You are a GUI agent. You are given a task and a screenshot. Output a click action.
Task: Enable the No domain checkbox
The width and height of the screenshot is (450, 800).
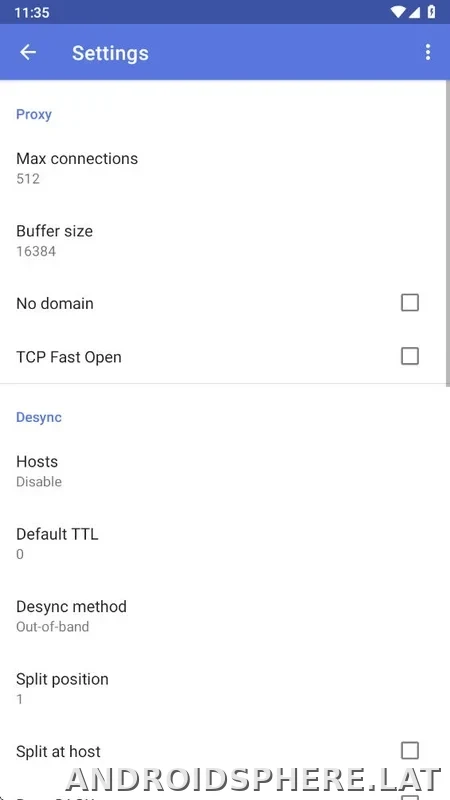click(x=410, y=303)
